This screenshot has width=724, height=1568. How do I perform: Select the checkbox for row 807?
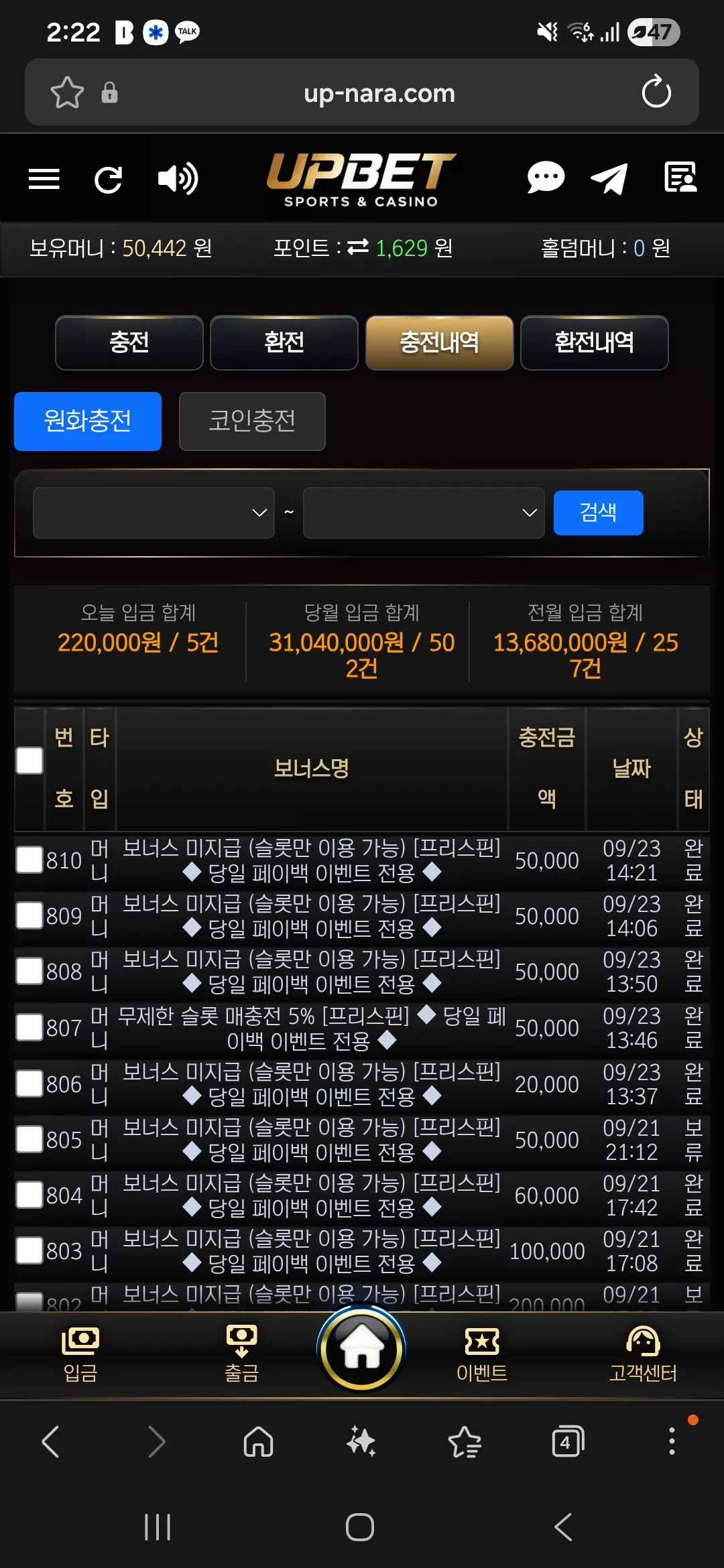(x=29, y=1027)
